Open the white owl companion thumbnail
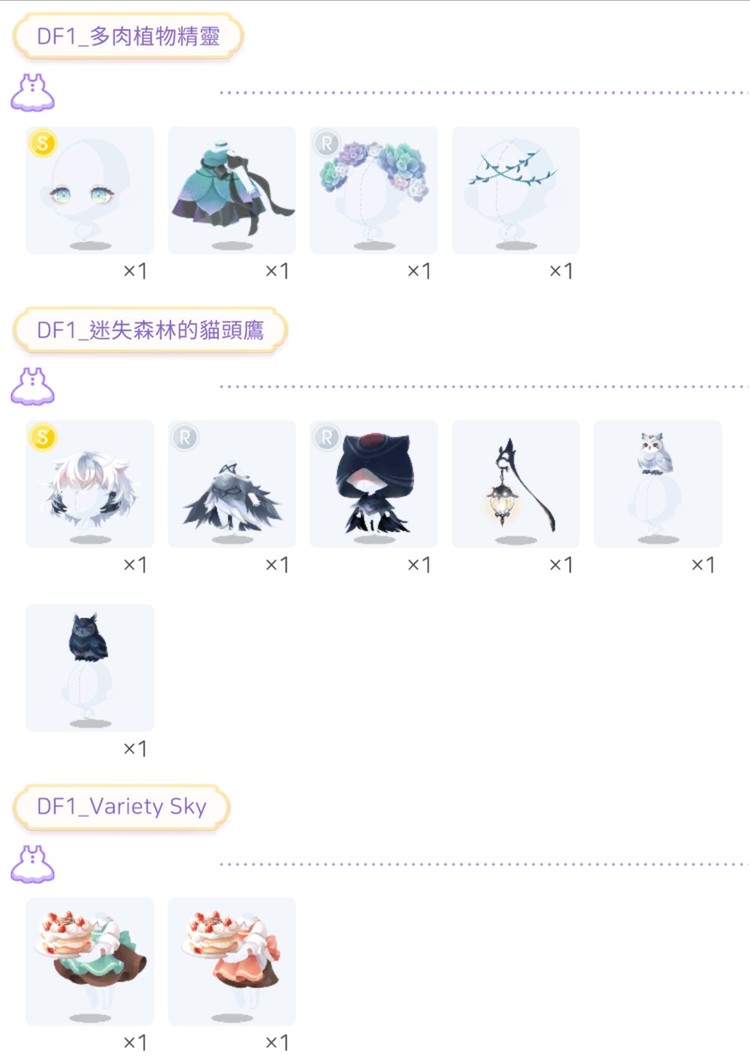Viewport: 750px width, 1058px height. pos(658,483)
